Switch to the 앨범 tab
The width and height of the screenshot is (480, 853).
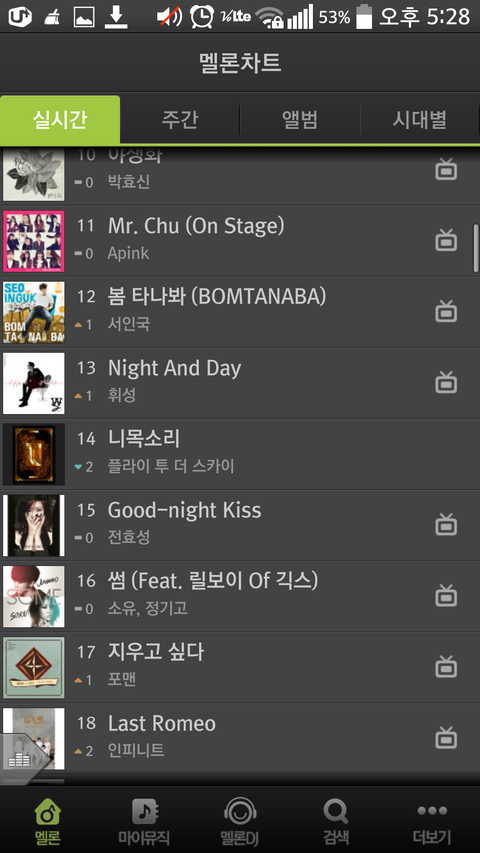pyautogui.click(x=300, y=120)
